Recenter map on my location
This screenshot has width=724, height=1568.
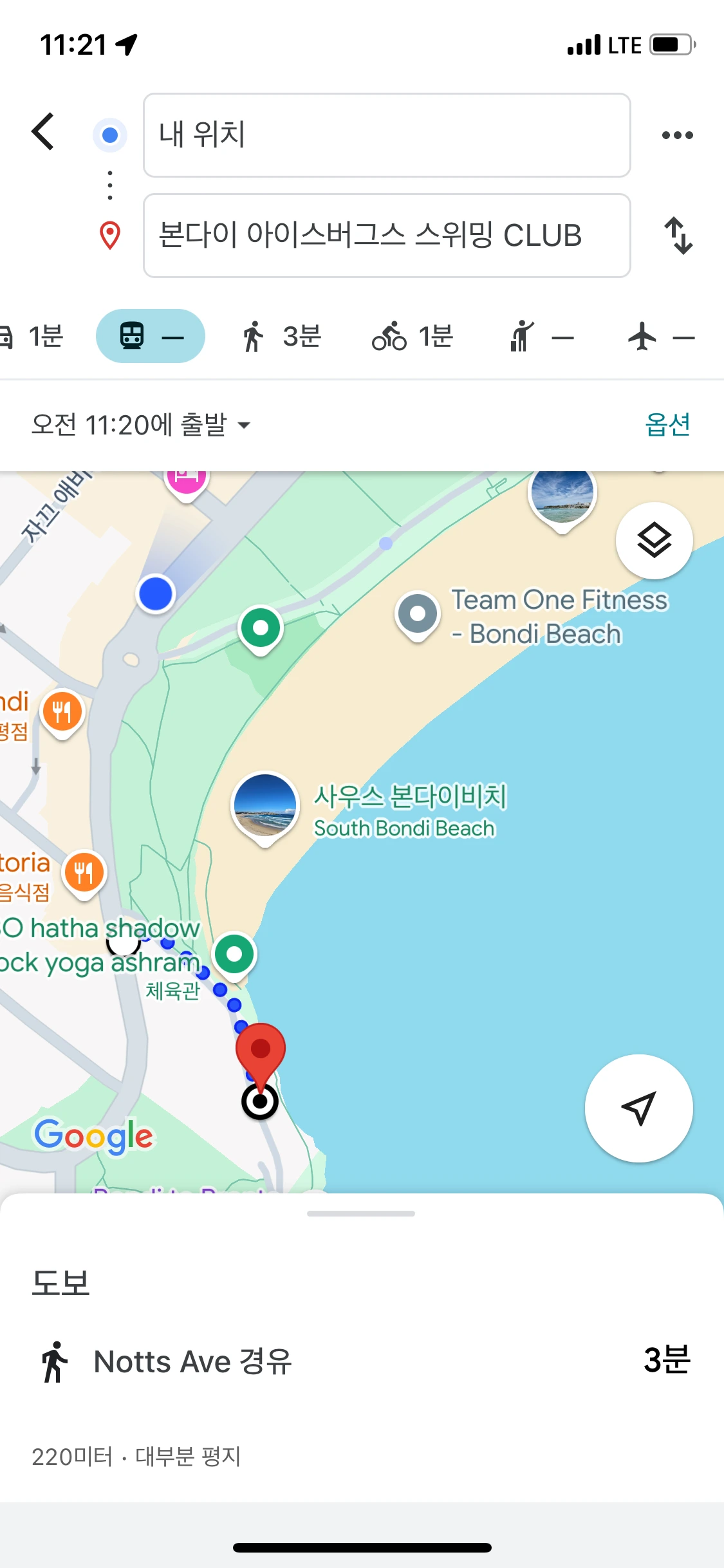pos(638,1108)
